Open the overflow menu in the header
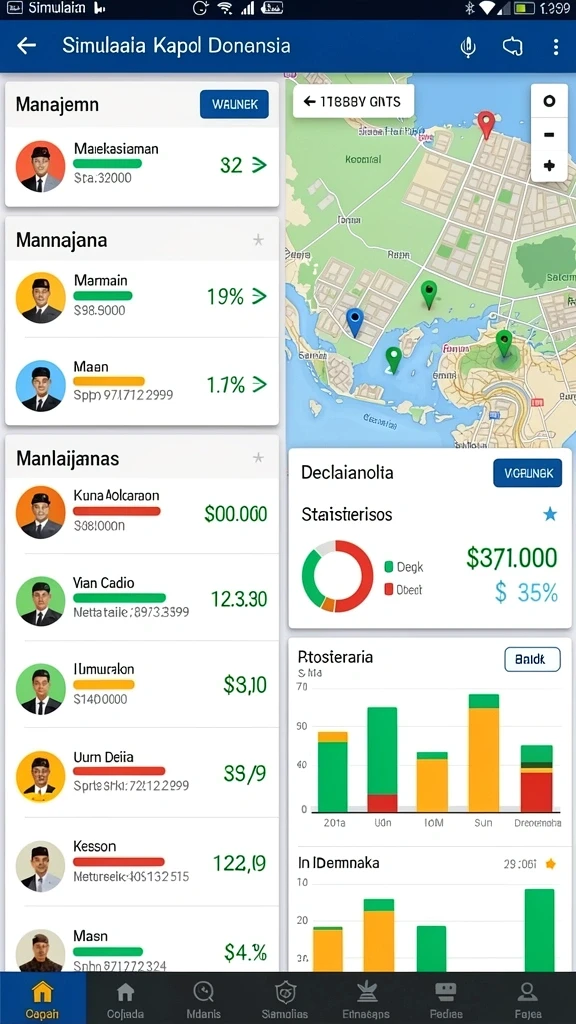This screenshot has height=1024, width=576. [x=556, y=46]
